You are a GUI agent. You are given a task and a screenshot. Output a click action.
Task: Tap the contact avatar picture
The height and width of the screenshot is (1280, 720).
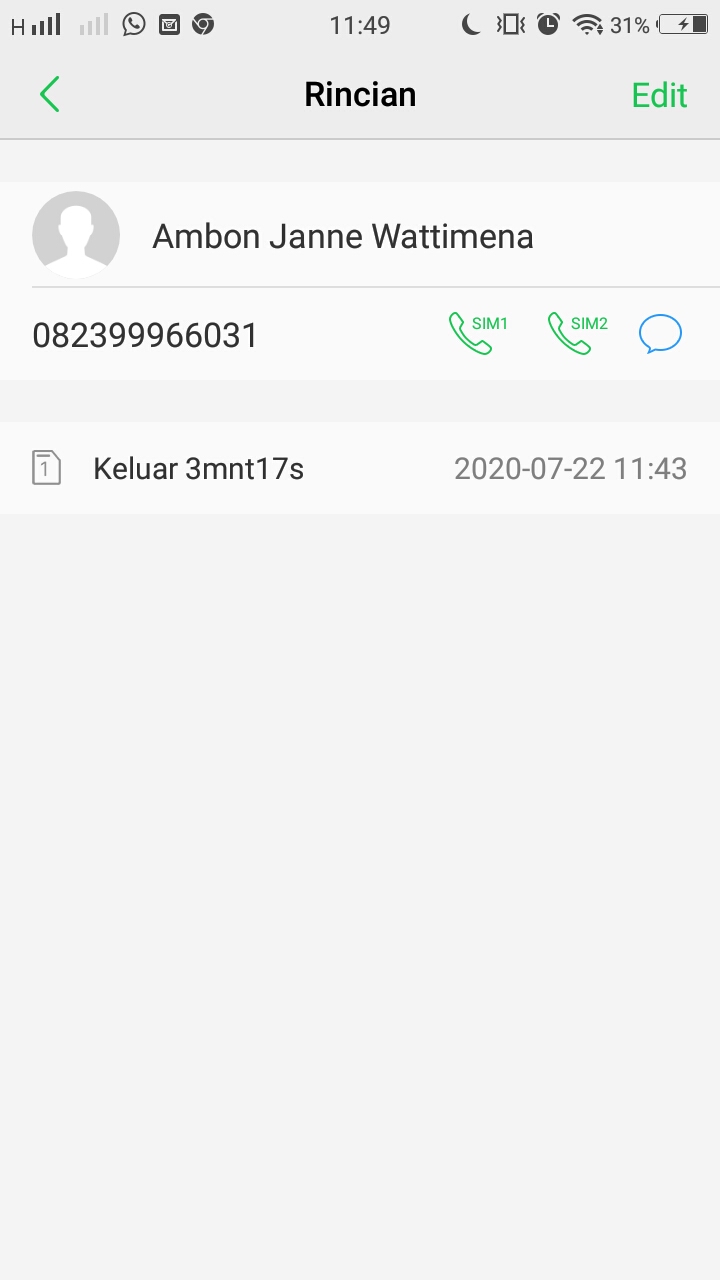[x=76, y=235]
